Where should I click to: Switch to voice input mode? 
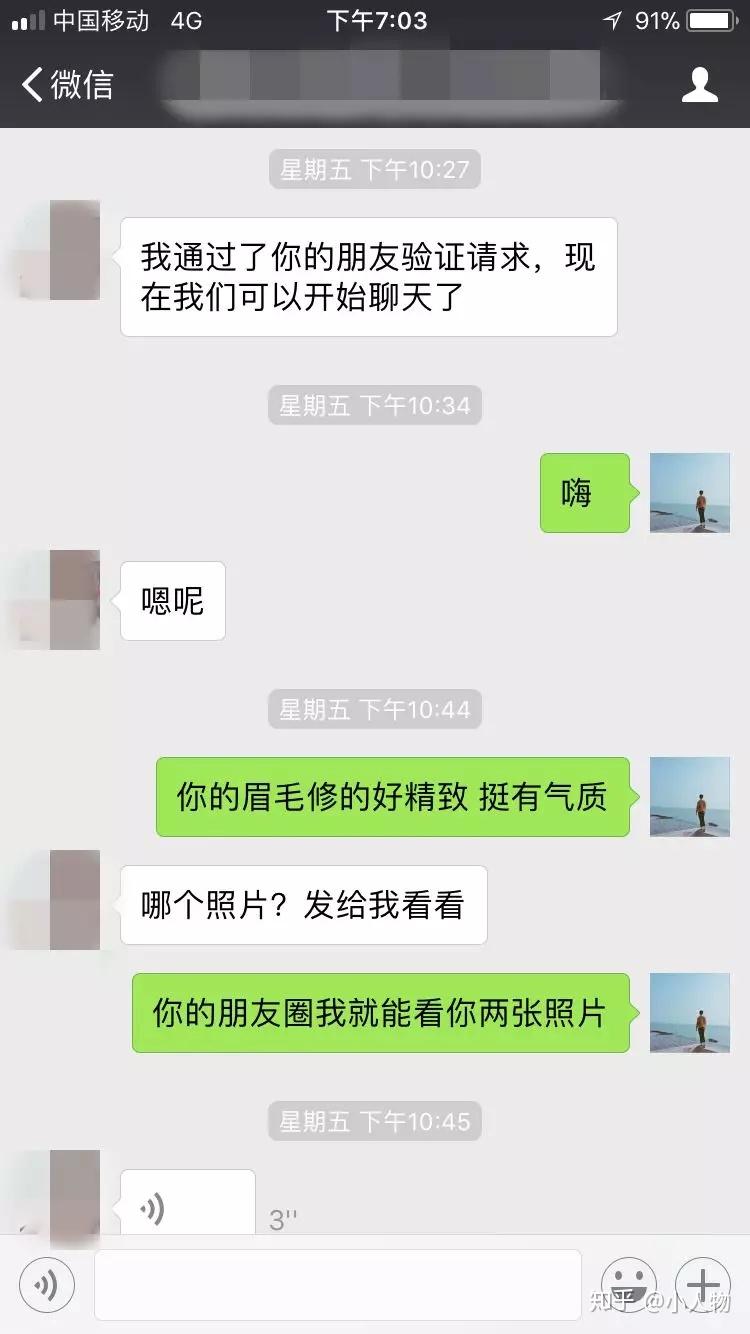coord(47,1285)
